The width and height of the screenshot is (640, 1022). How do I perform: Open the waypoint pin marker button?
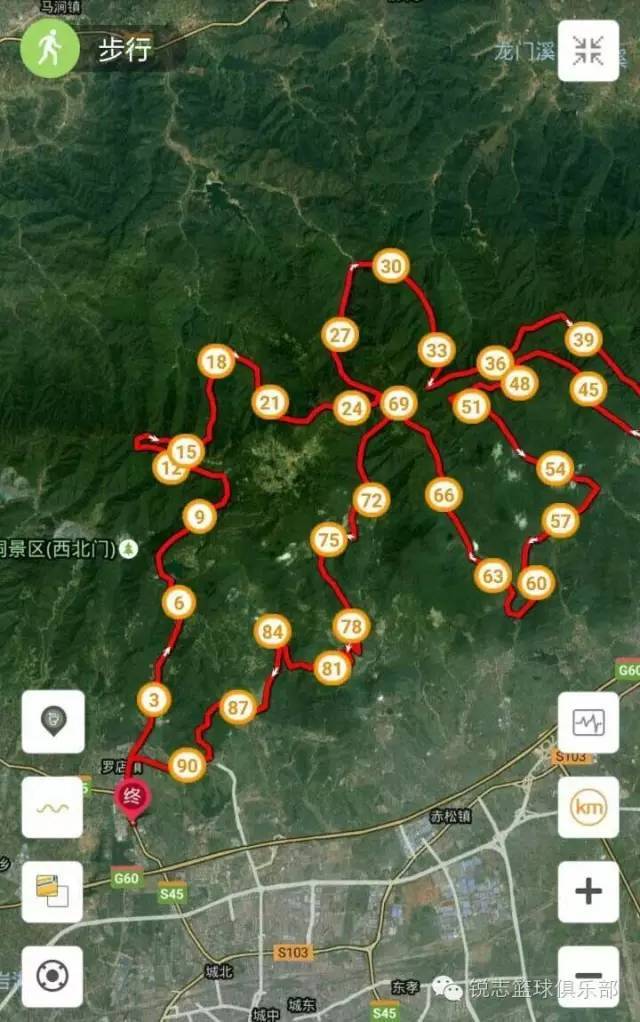point(52,720)
